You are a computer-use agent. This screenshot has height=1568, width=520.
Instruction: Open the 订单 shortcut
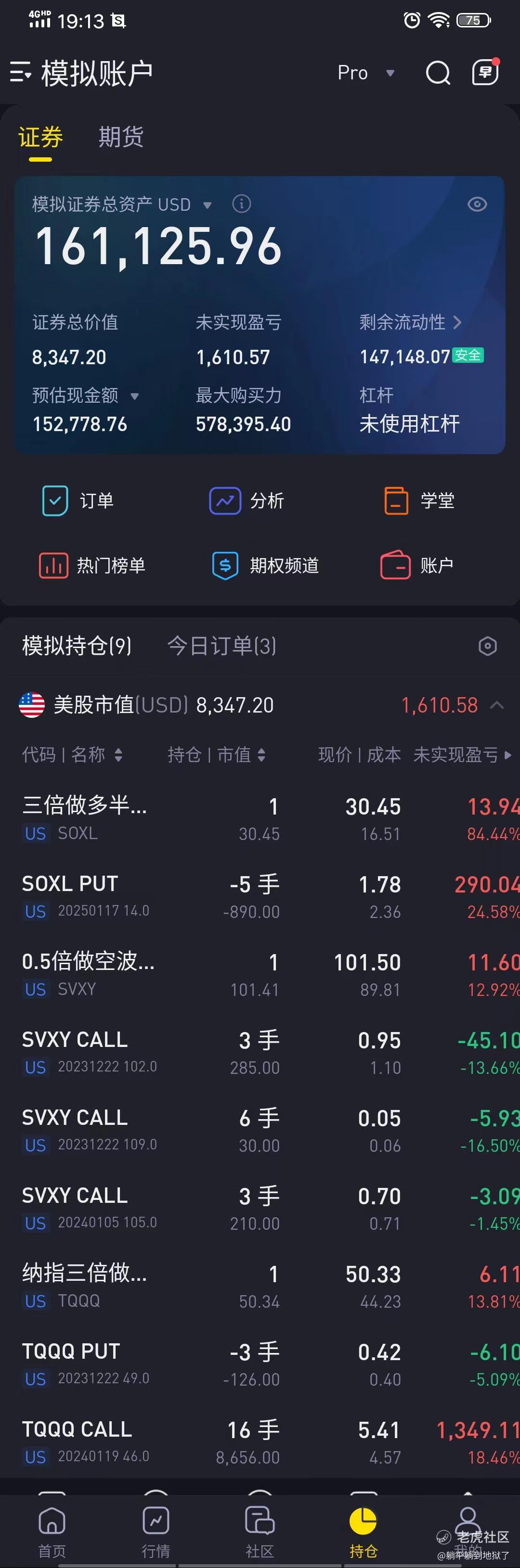pyautogui.click(x=78, y=501)
